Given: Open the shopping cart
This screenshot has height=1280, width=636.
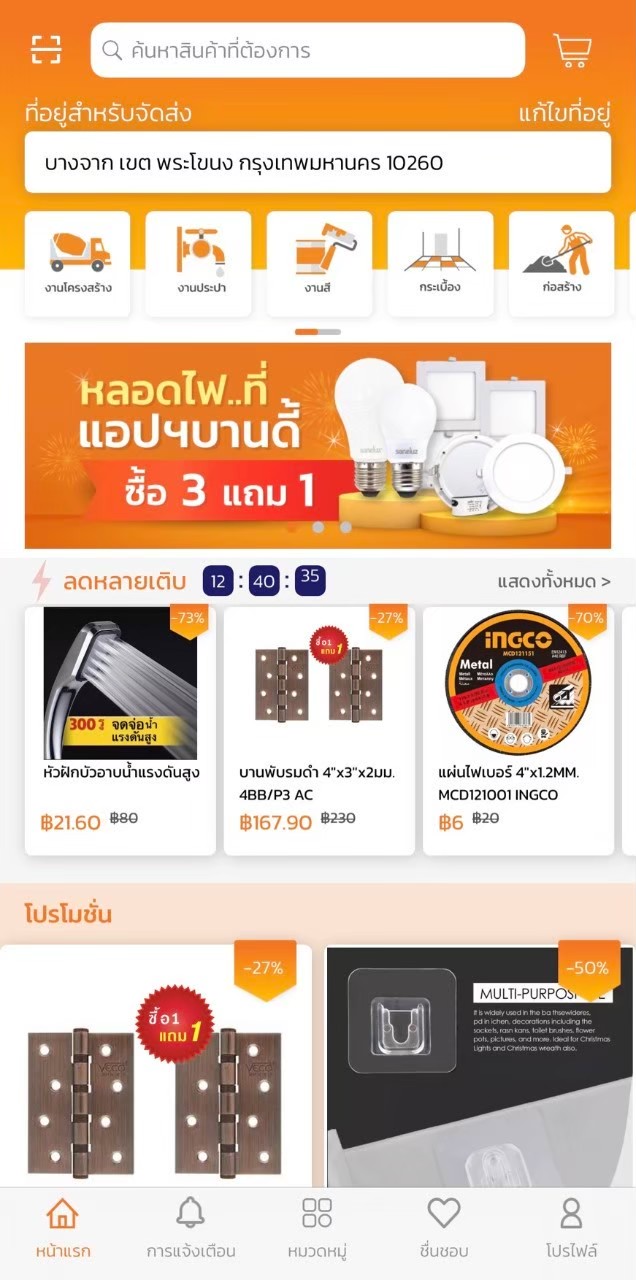Looking at the screenshot, I should point(572,50).
